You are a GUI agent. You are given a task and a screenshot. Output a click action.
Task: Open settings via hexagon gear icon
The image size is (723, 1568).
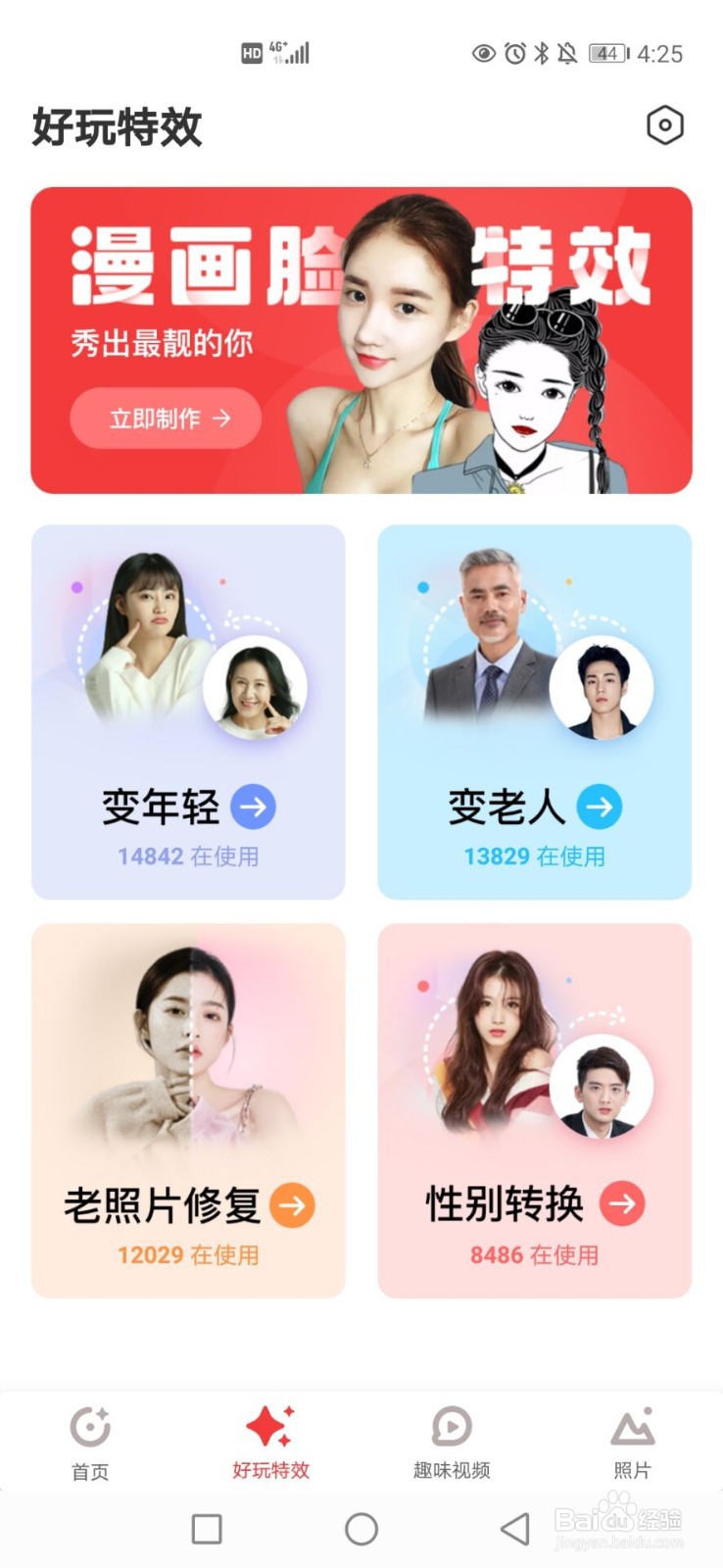pyautogui.click(x=665, y=125)
